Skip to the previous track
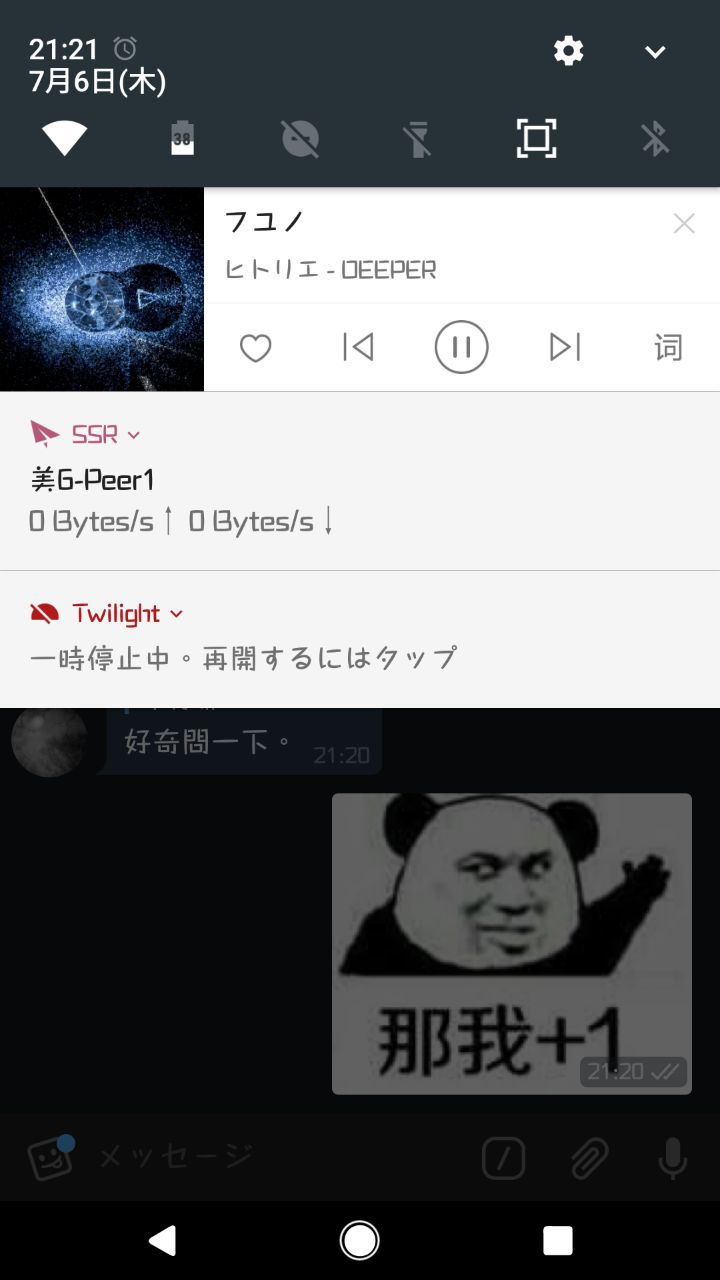The image size is (720, 1280). point(358,347)
